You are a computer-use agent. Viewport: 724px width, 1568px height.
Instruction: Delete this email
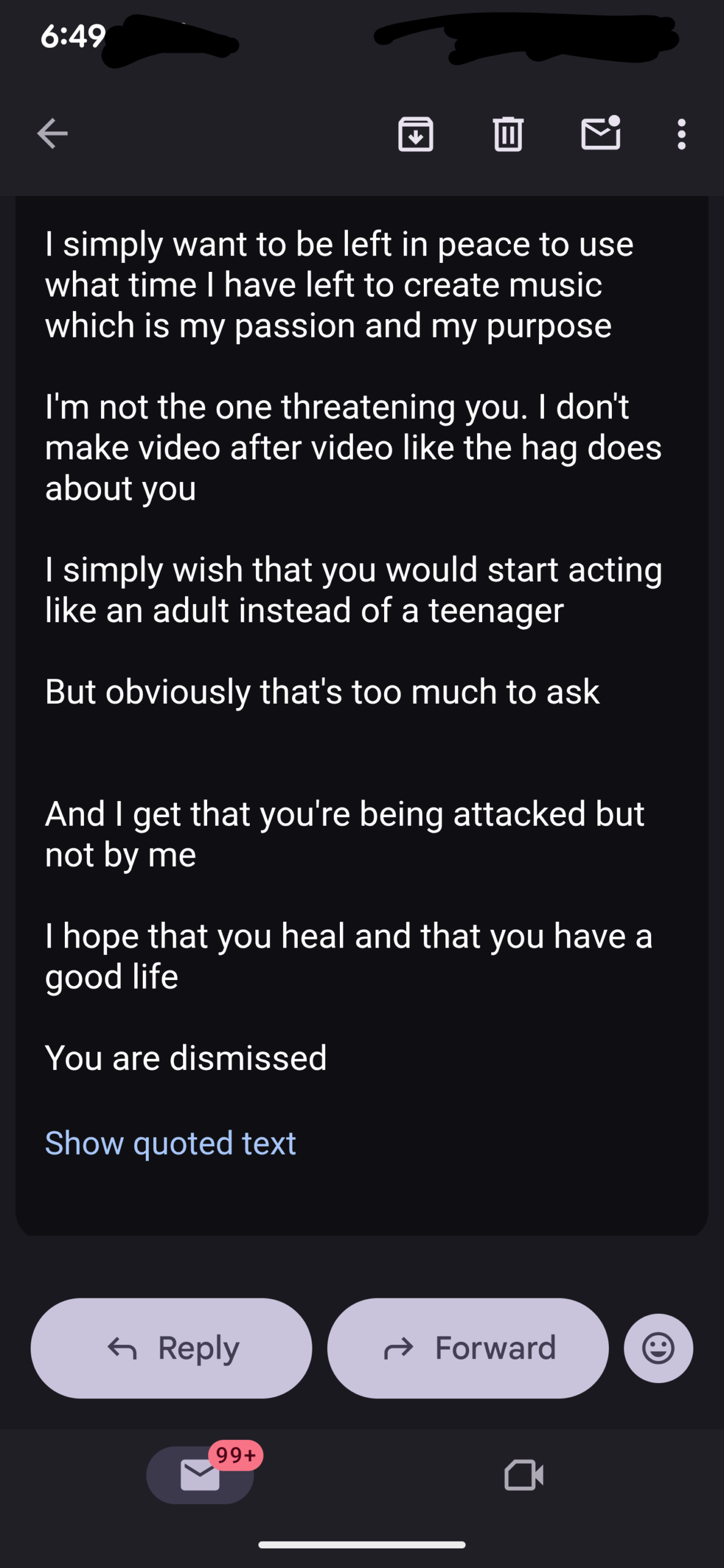click(508, 134)
